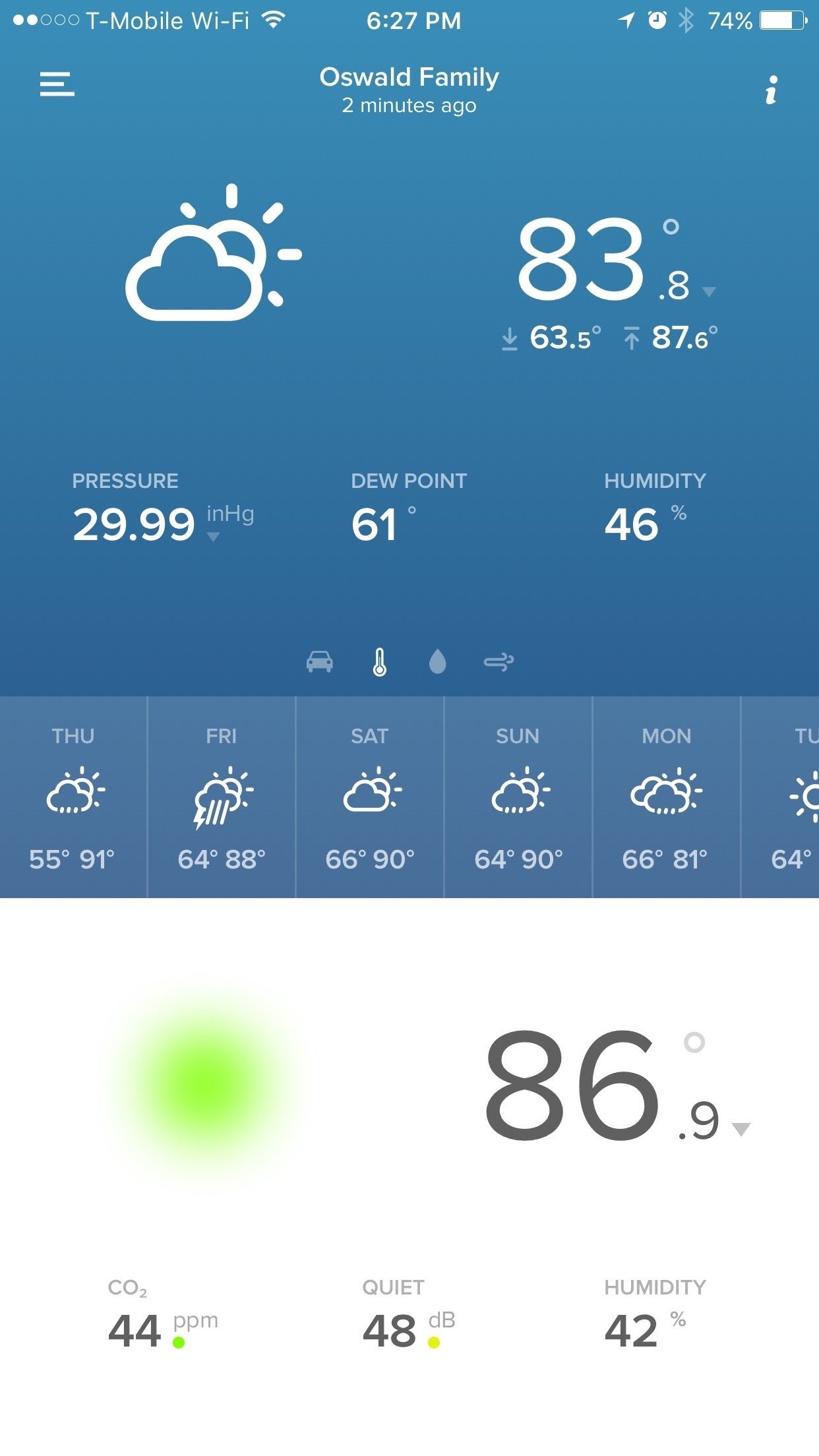Screen dimensions: 819x1456
Task: Switch to the rain drop view
Action: tap(437, 661)
